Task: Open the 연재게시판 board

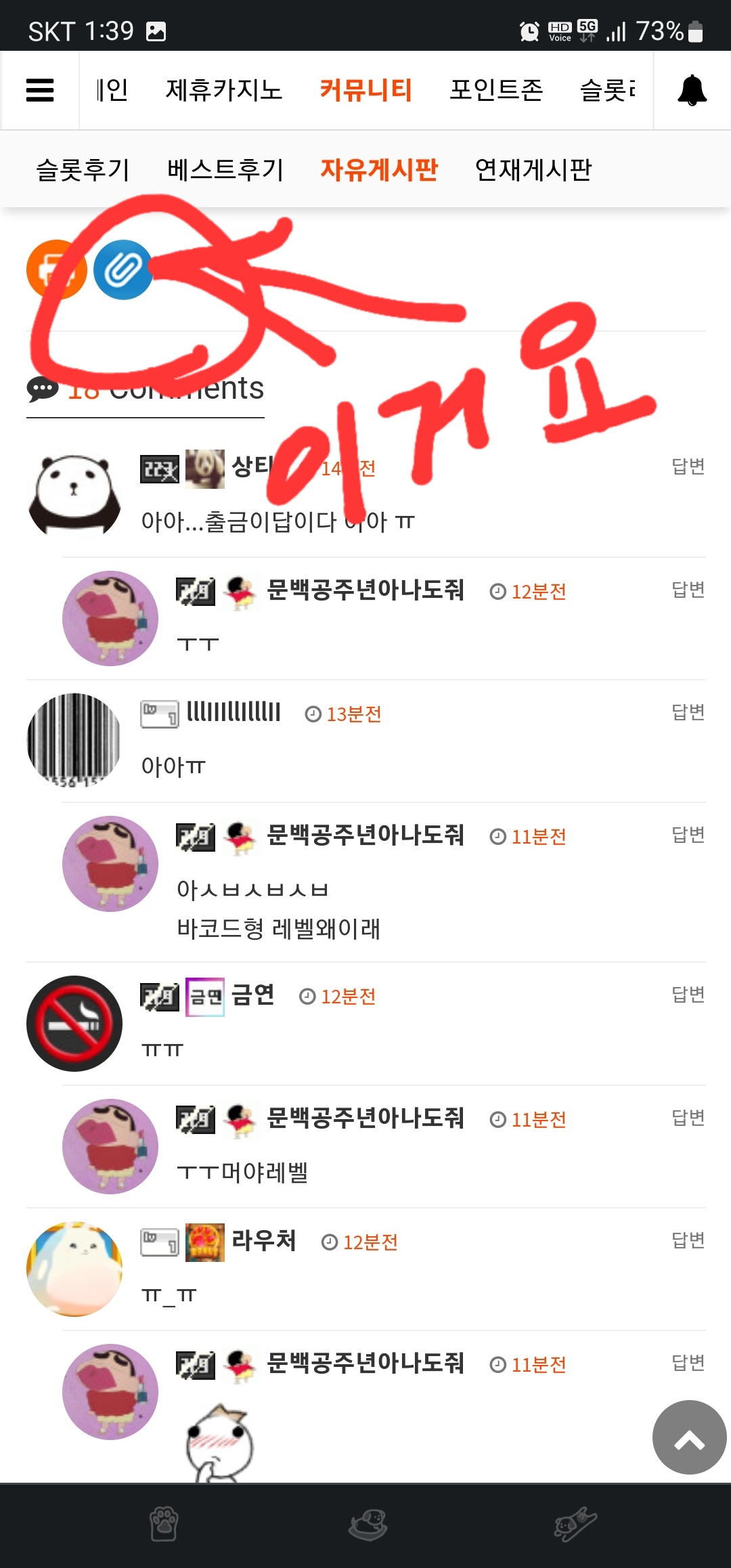Action: click(x=533, y=169)
